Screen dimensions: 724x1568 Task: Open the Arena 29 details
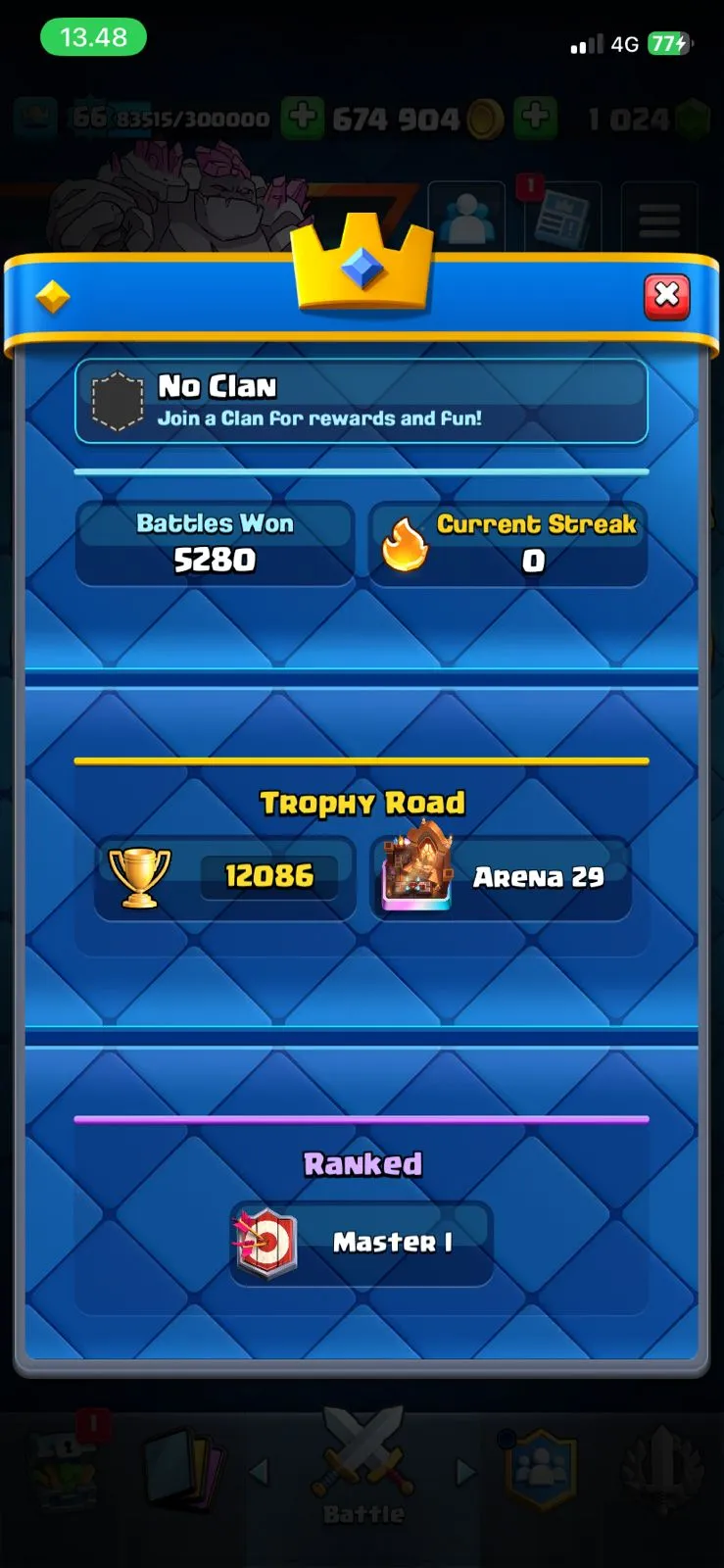[x=502, y=876]
